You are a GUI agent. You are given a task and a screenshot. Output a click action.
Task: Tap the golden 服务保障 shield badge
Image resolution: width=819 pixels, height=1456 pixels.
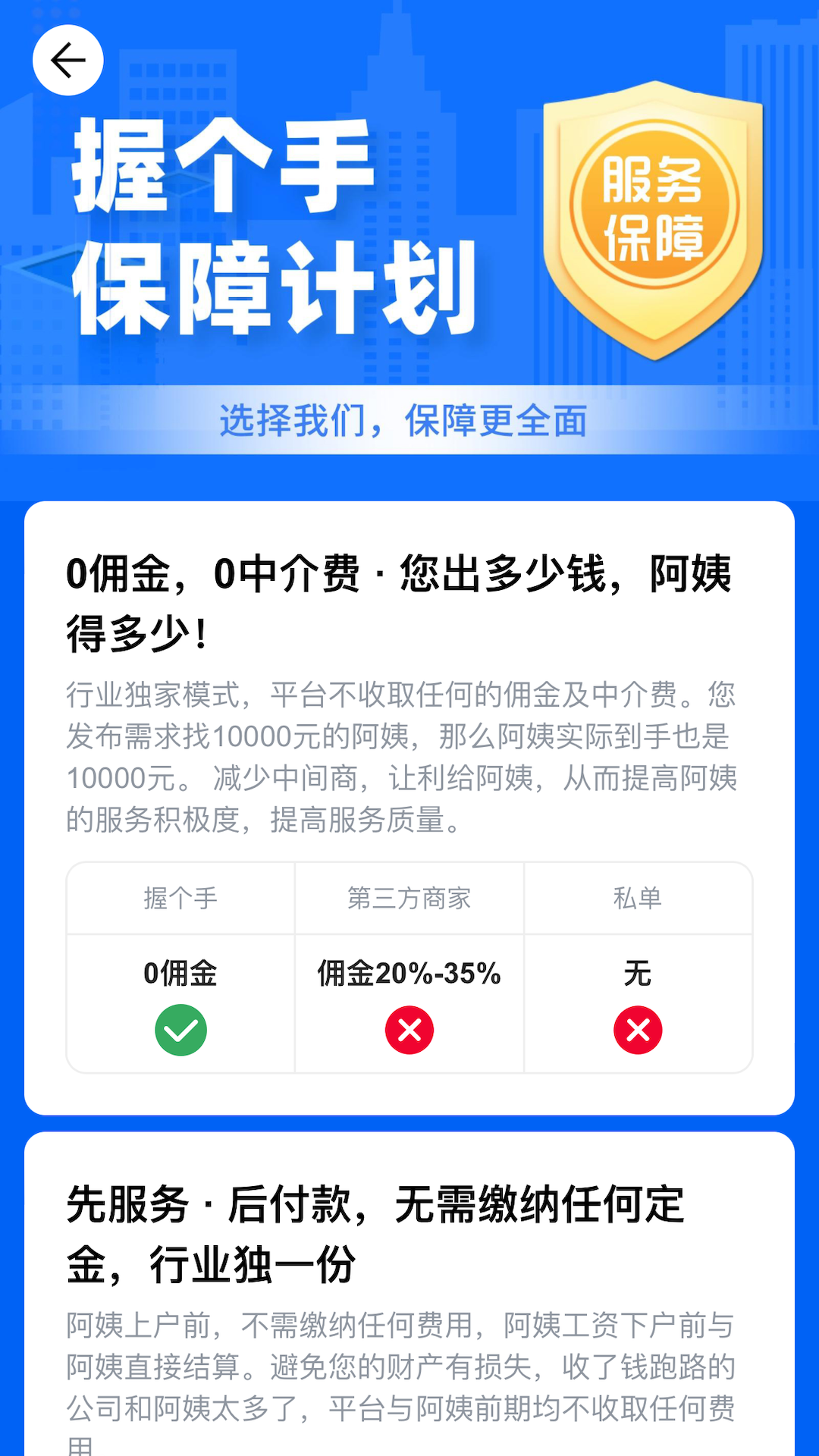pos(654,220)
